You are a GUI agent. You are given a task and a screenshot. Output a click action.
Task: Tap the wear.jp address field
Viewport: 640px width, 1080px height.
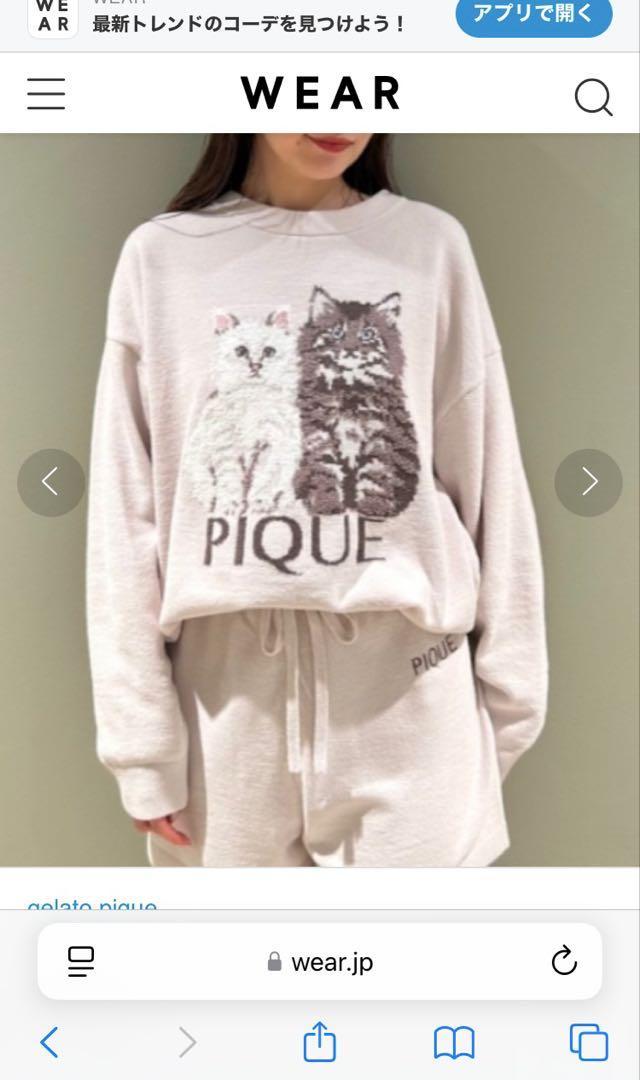(x=320, y=962)
